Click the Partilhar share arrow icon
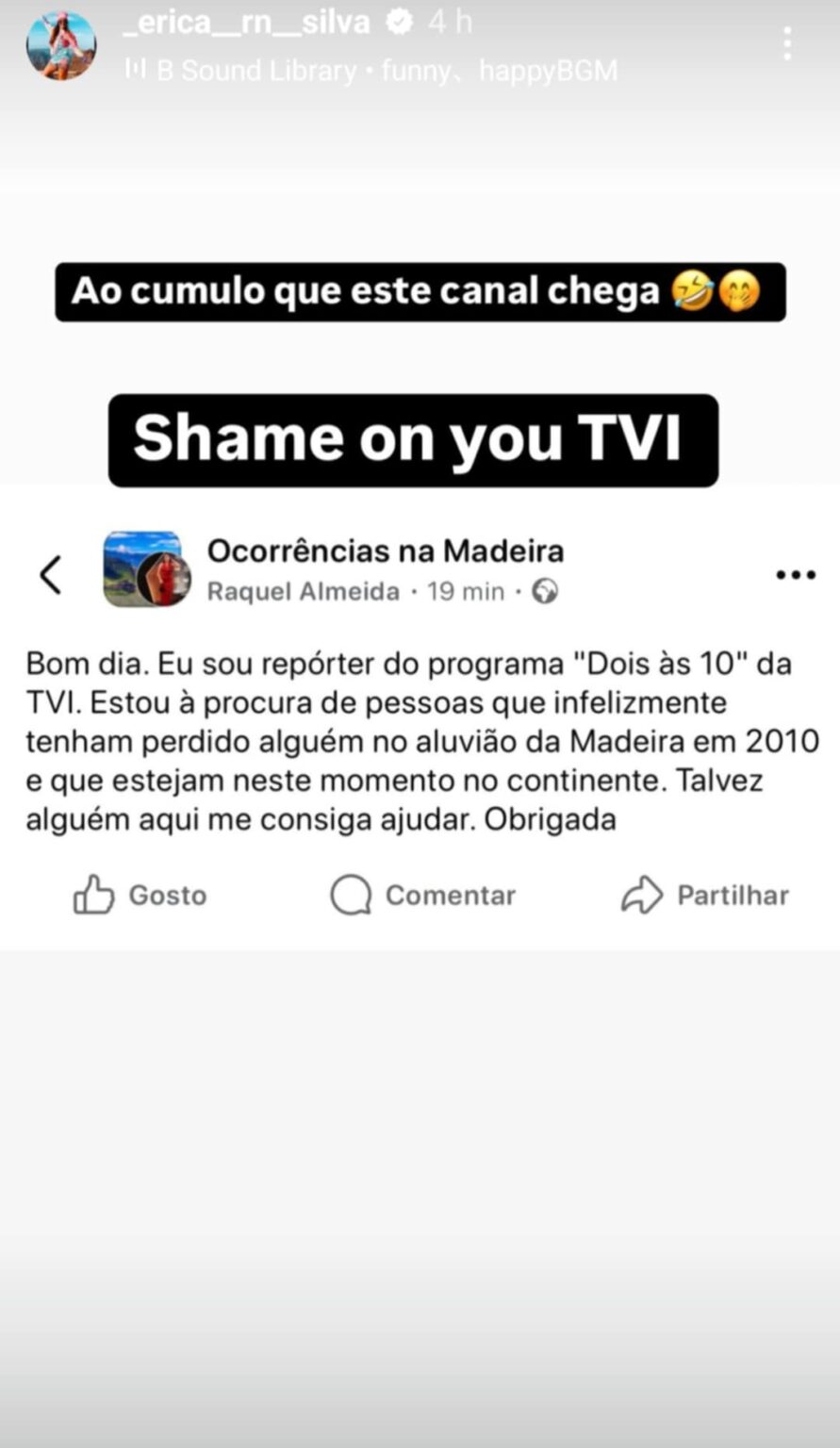 642,895
